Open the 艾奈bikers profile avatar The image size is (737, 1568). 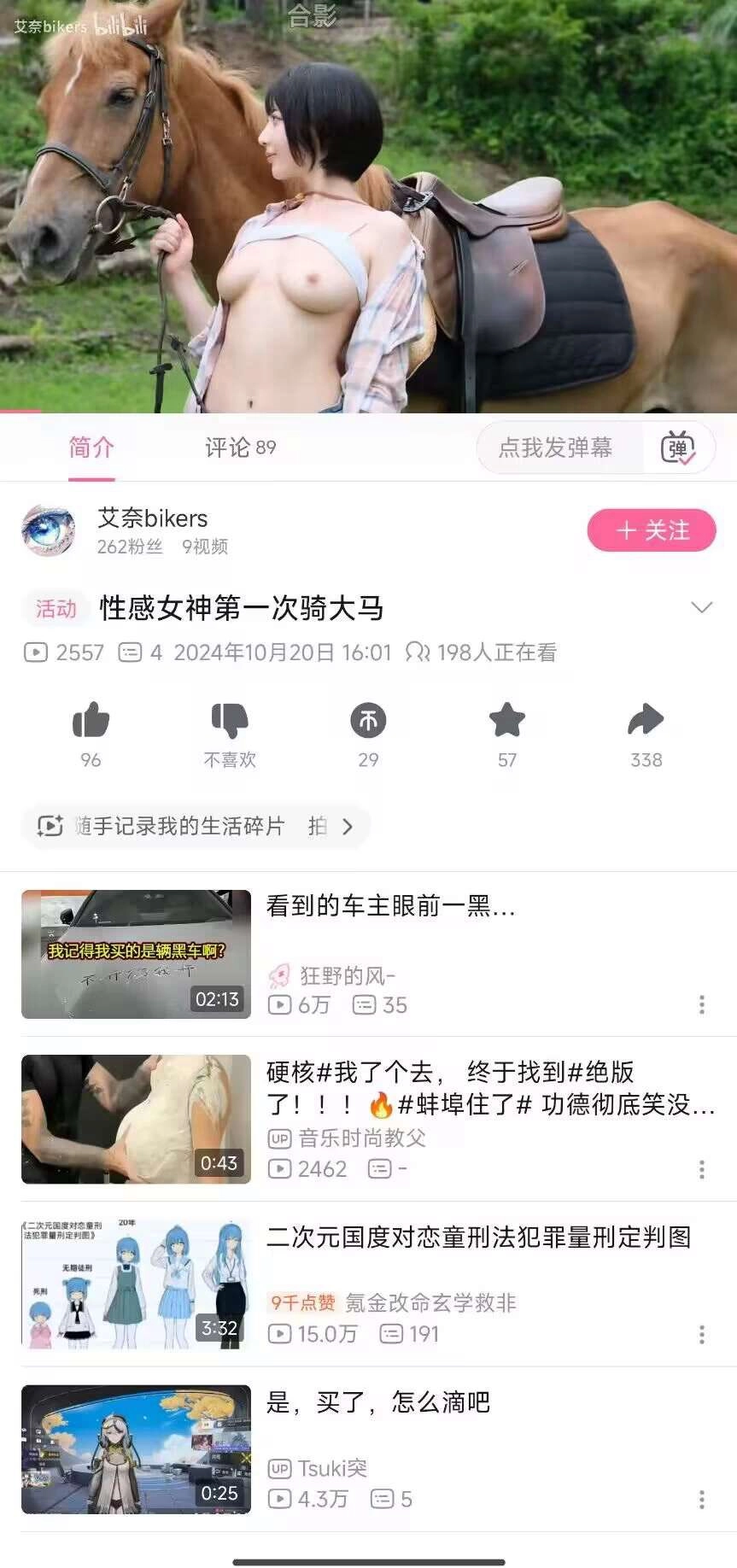pyautogui.click(x=48, y=530)
